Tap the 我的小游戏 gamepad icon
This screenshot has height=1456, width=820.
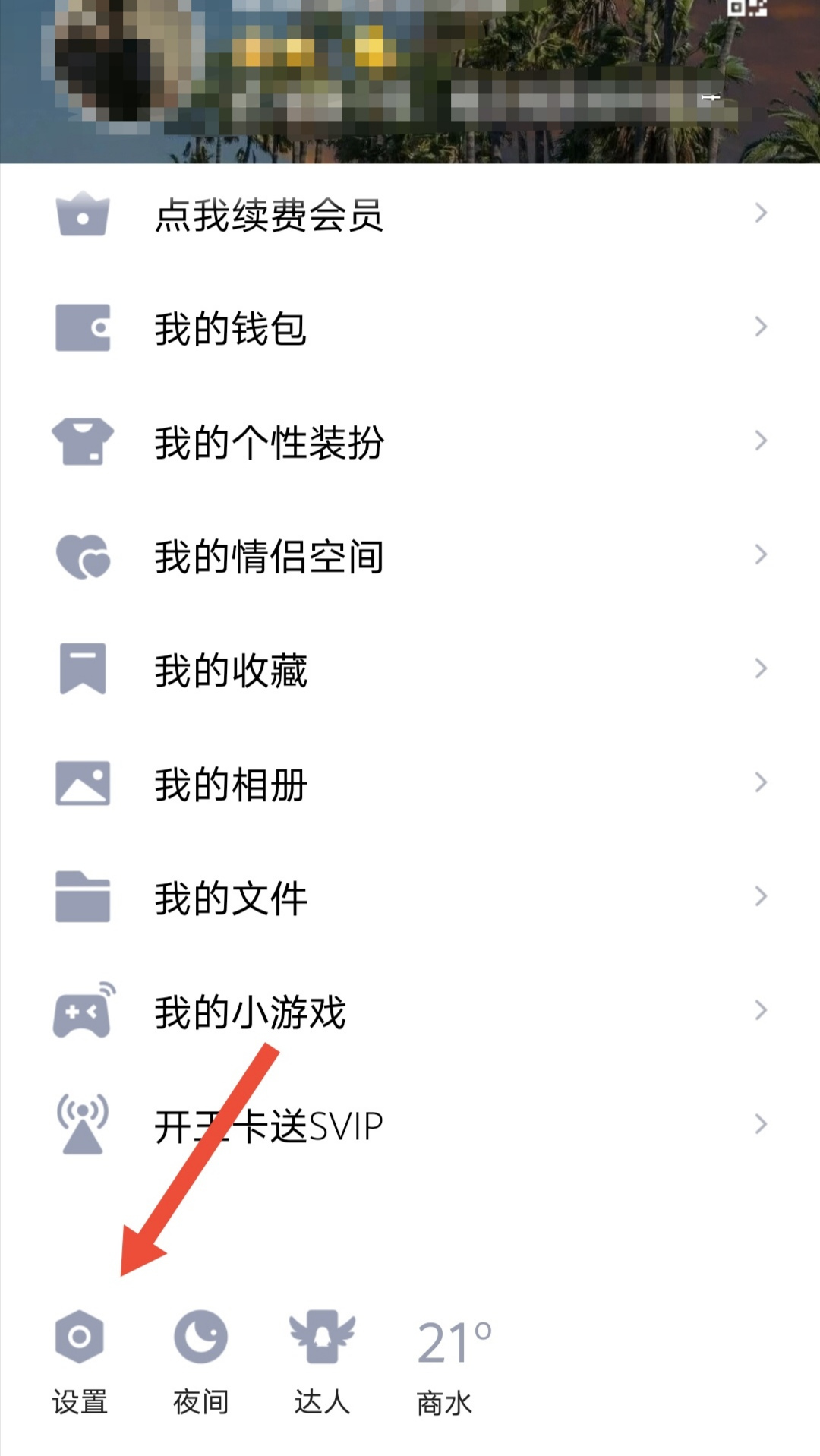82,1011
